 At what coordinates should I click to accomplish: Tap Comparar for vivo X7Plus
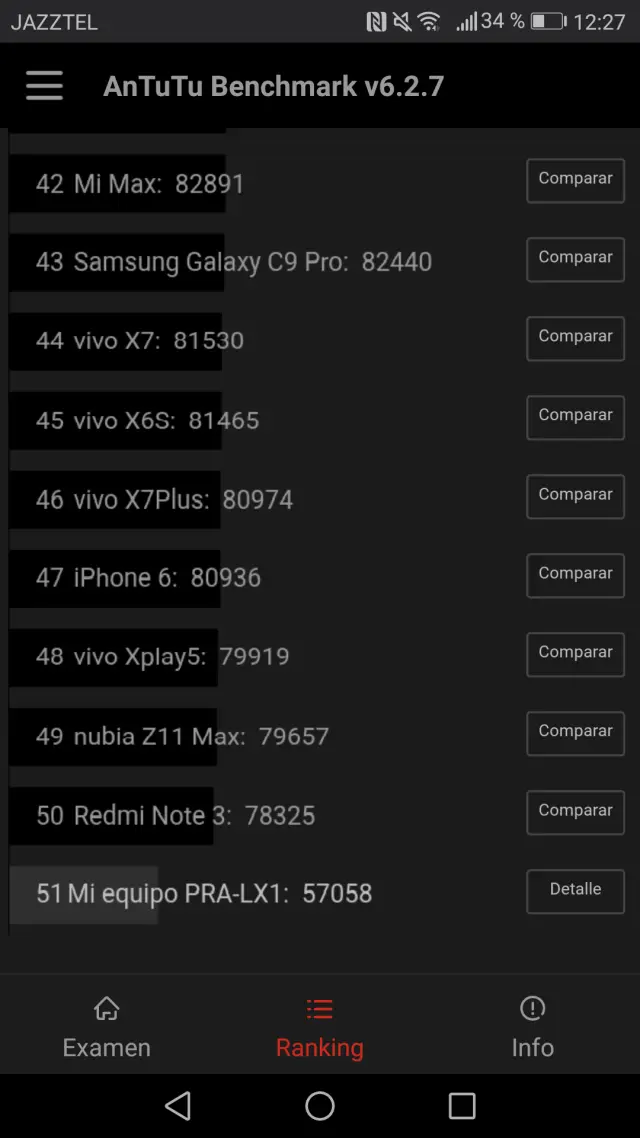point(575,496)
